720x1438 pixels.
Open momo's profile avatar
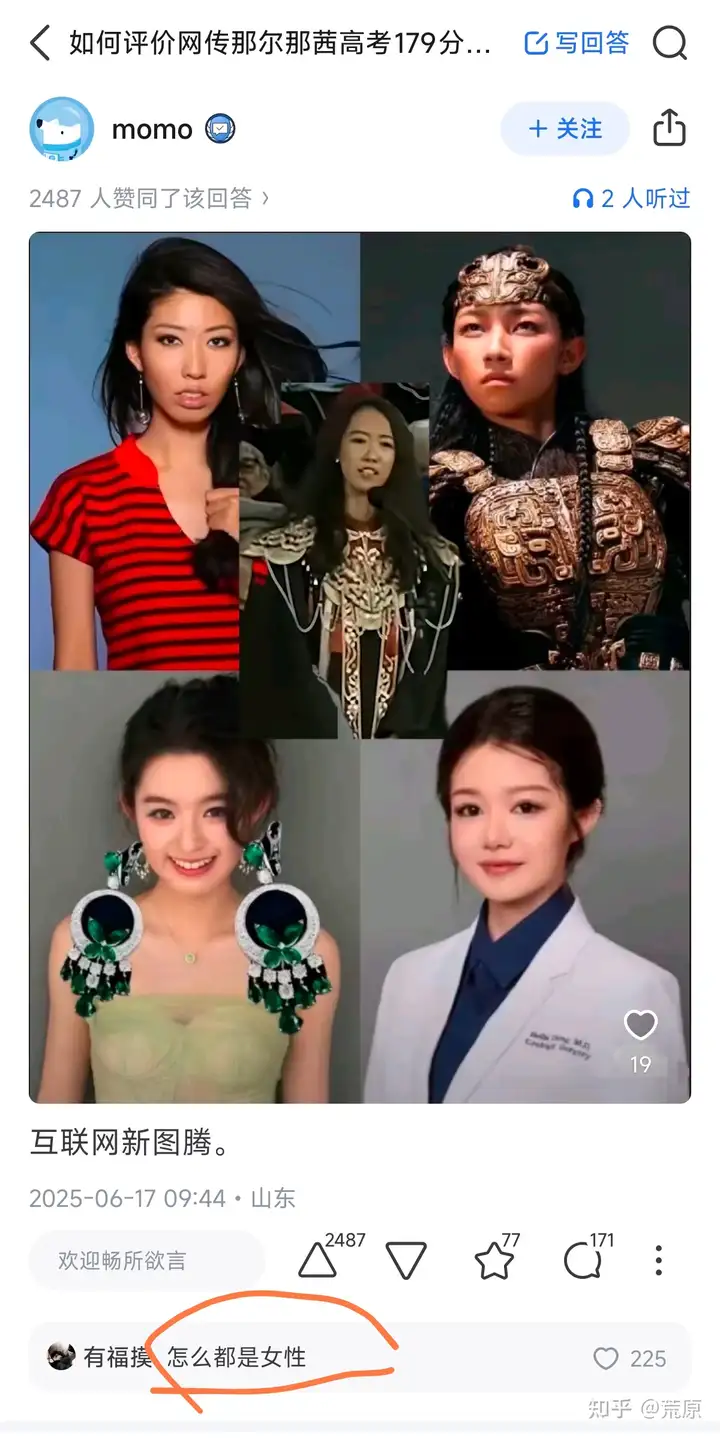tap(62, 129)
